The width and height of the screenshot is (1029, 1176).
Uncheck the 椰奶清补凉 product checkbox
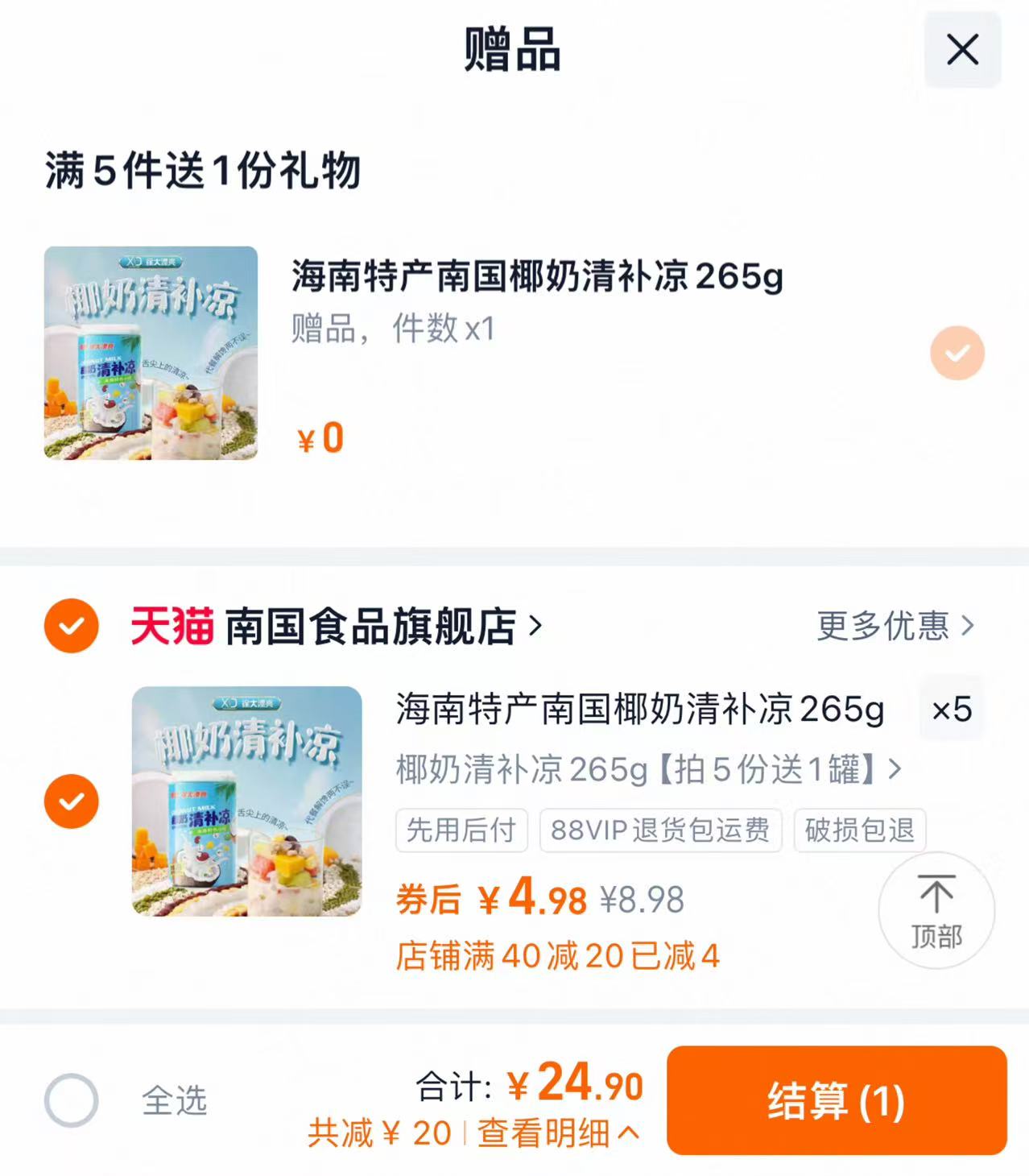point(73,801)
